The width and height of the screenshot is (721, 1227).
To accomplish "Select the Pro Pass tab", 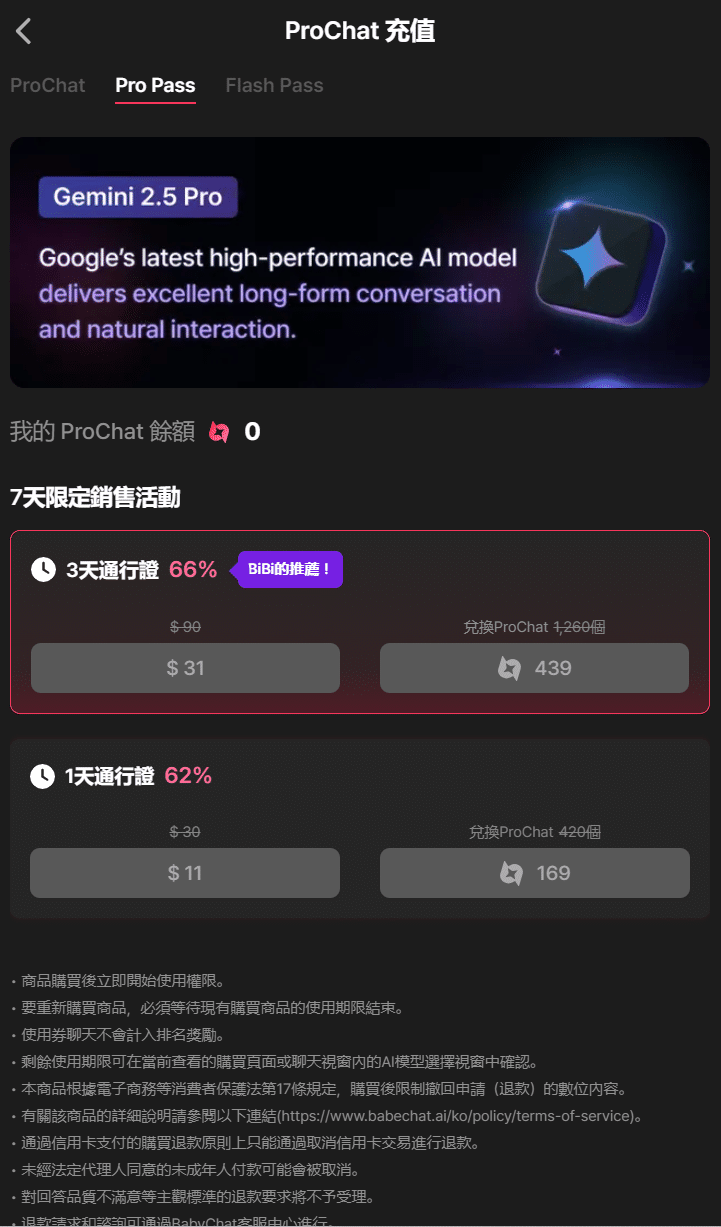I will (x=155, y=85).
